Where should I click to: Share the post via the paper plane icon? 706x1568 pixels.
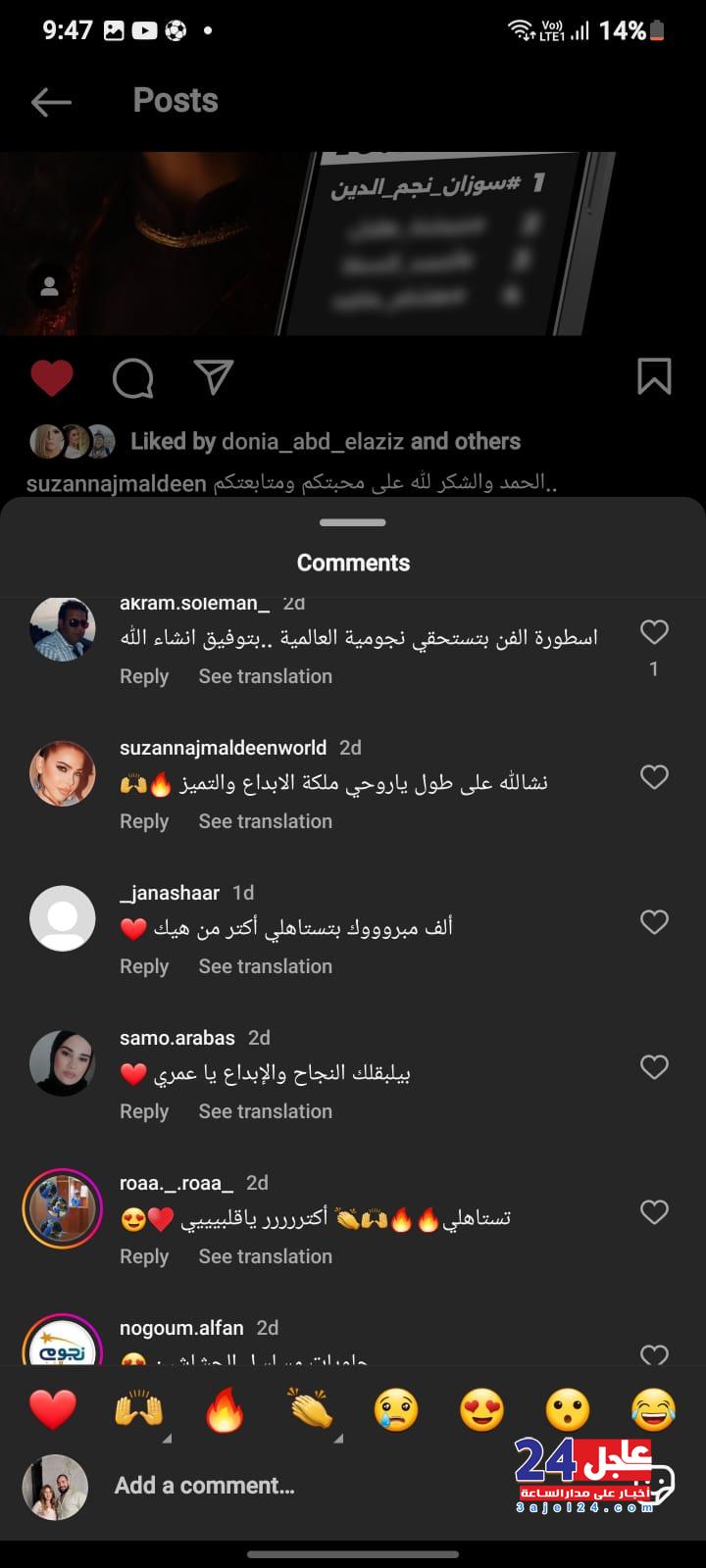coord(213,377)
